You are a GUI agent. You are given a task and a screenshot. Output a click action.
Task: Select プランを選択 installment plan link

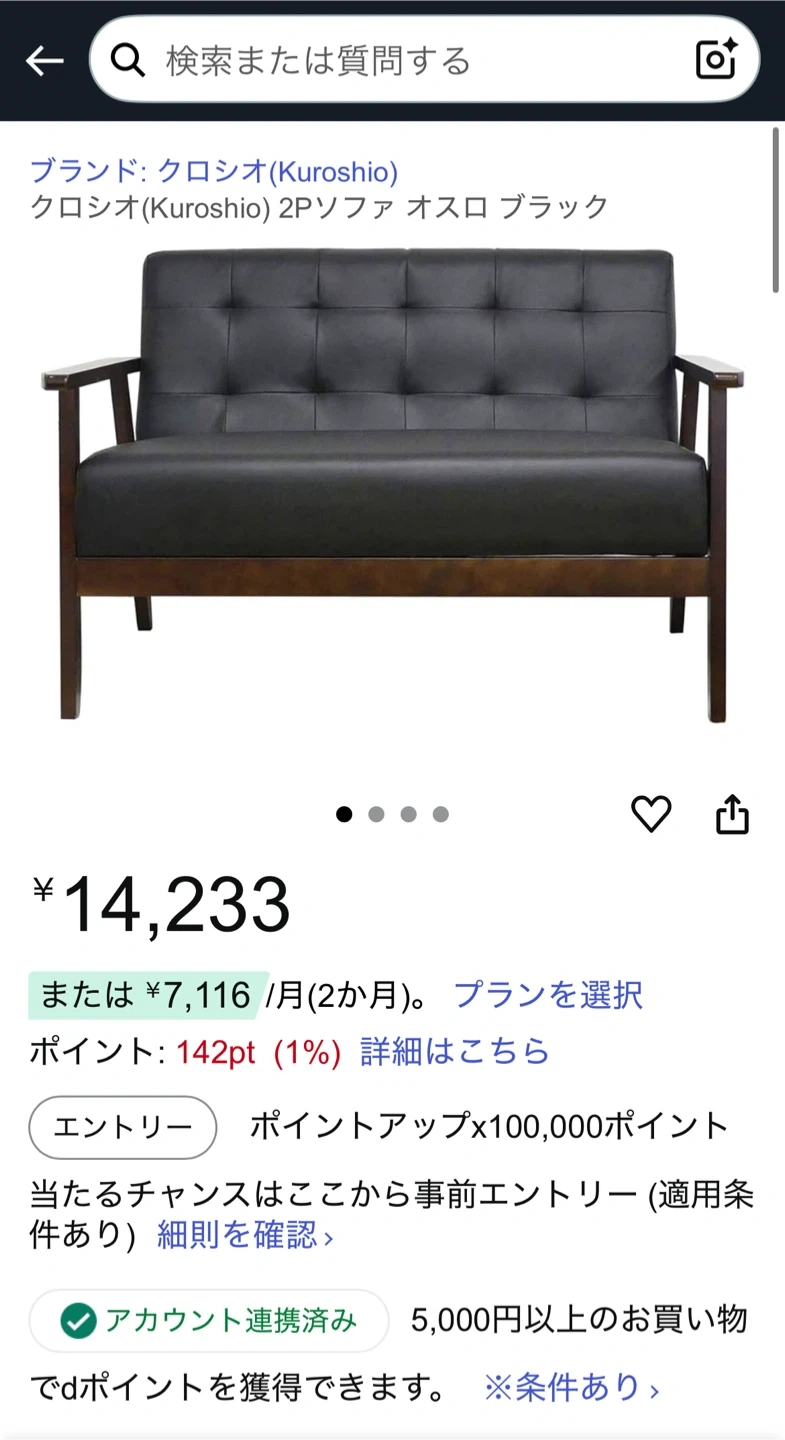(x=548, y=995)
